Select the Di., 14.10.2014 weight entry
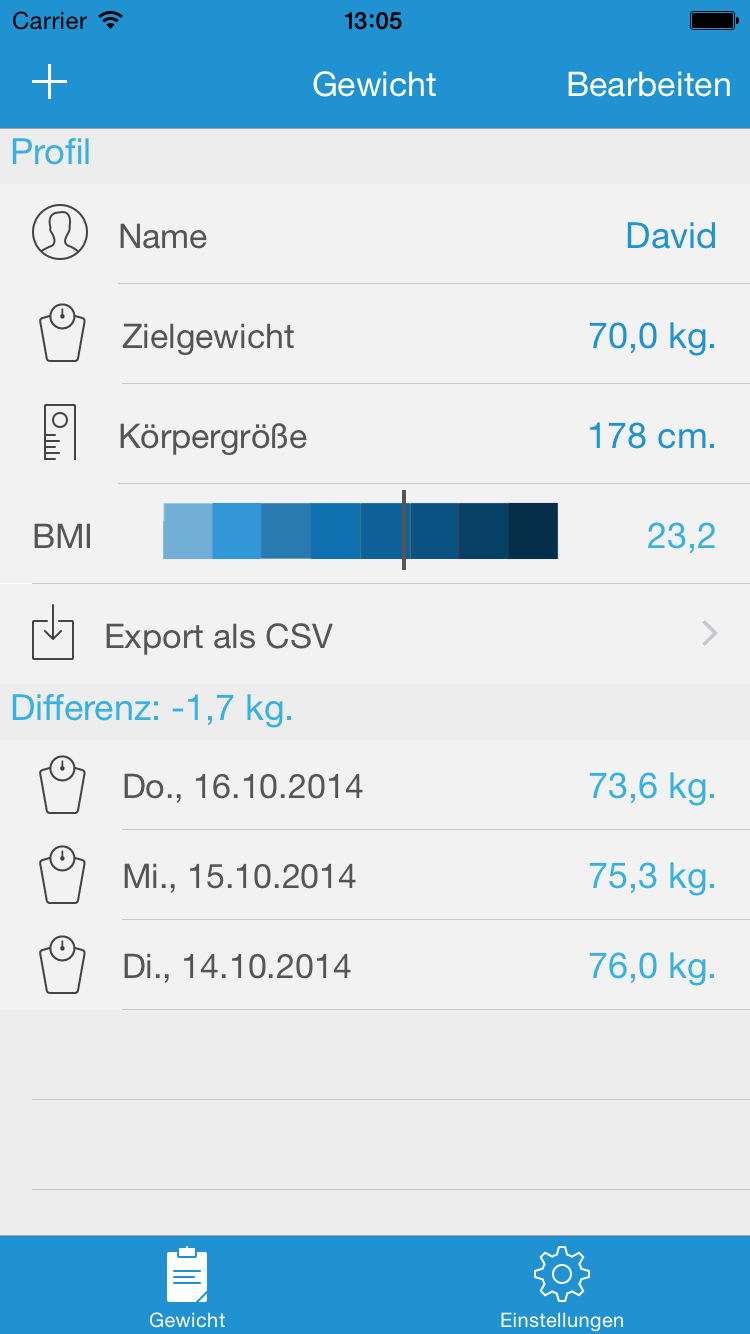The image size is (750, 1334). click(375, 966)
